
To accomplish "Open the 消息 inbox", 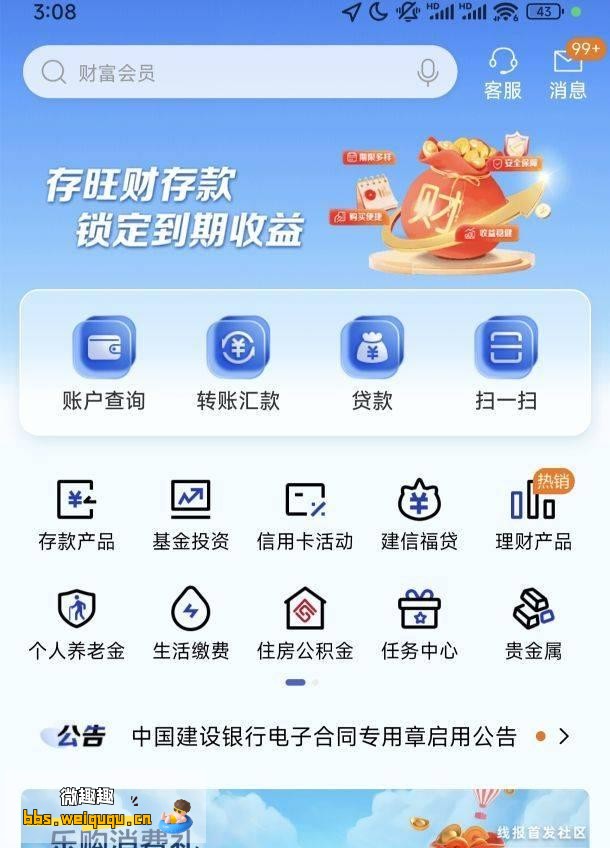I will [568, 73].
